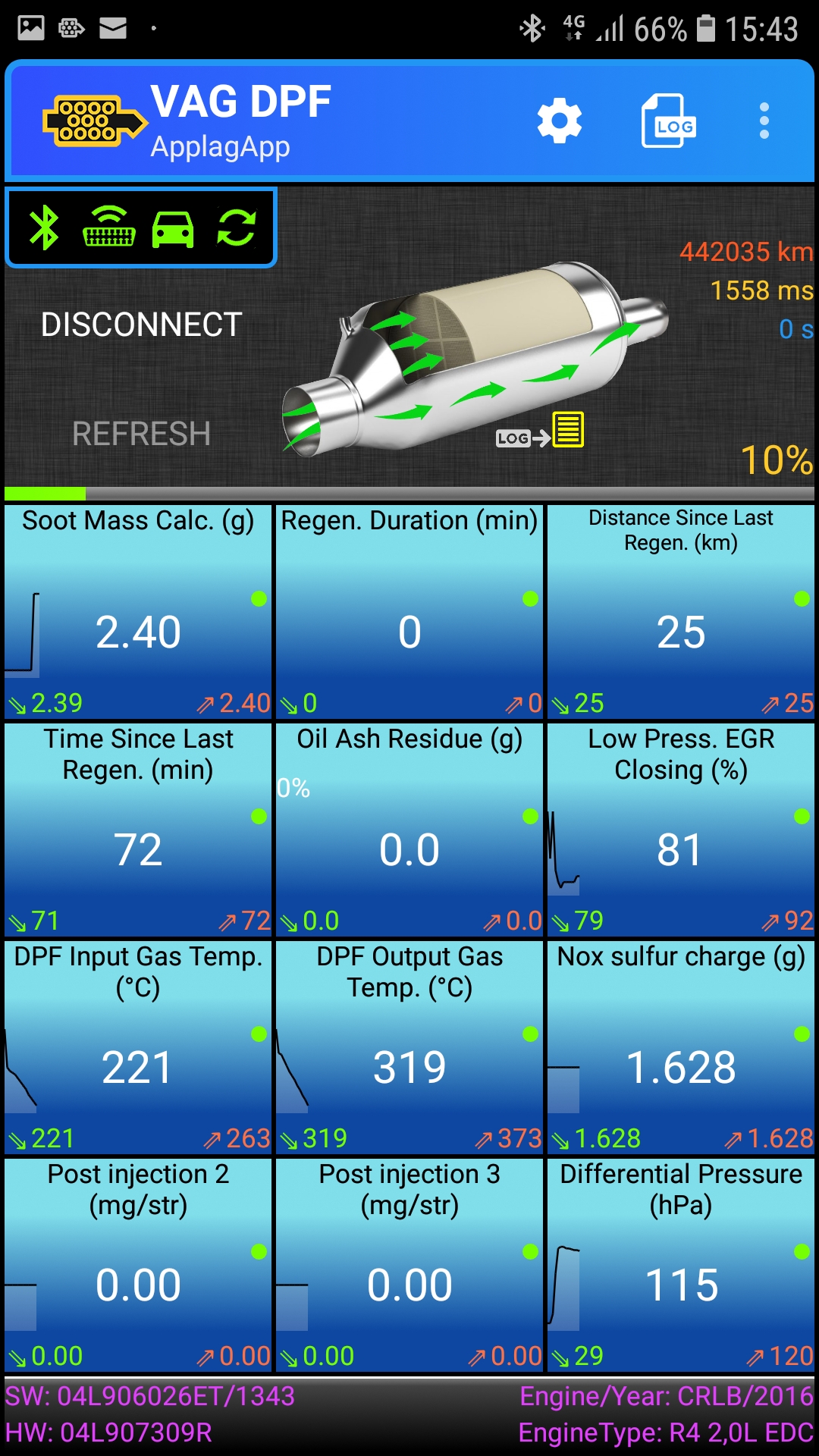Open DPF Input Gas Temp. tile
The image size is (819, 1456).
coord(138,1047)
